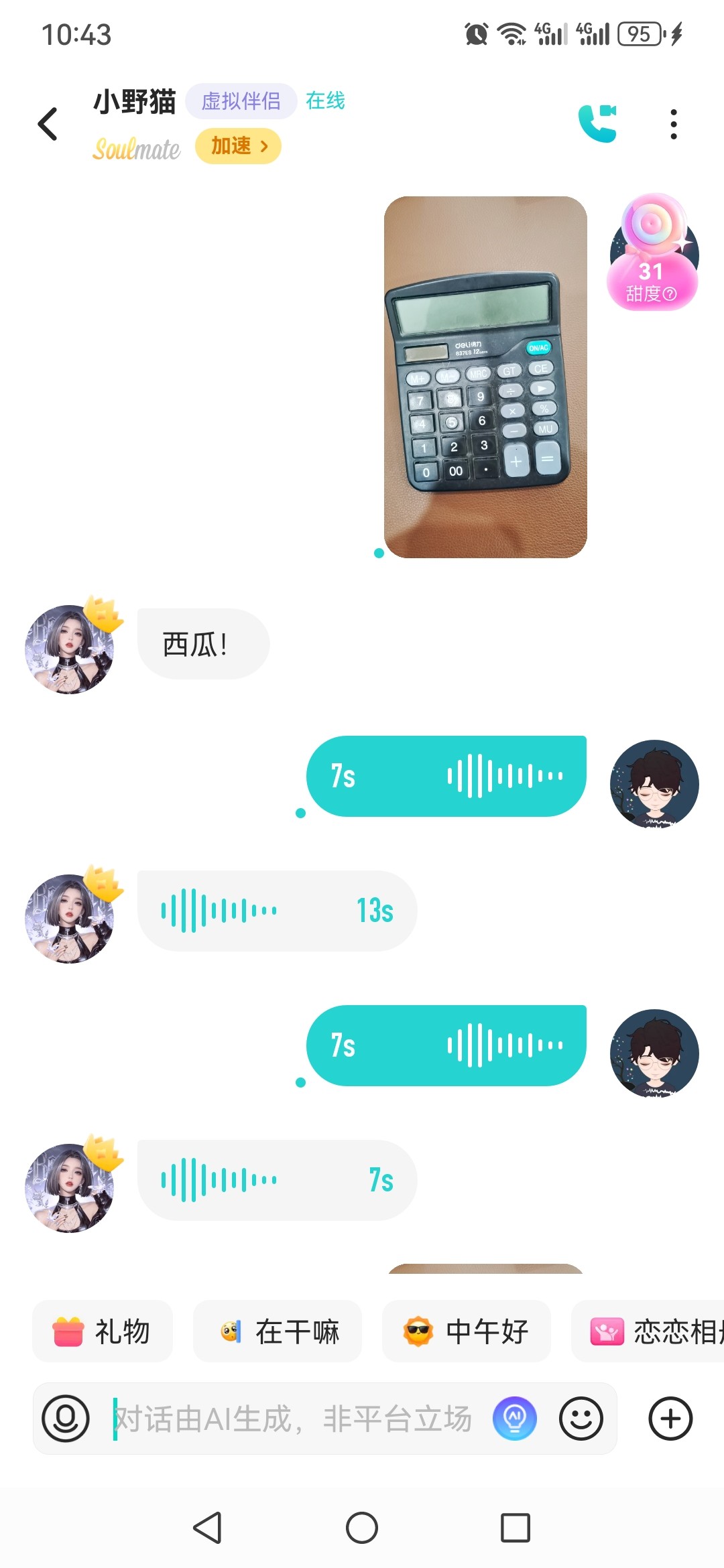Focus the message text field

pos(294,1419)
